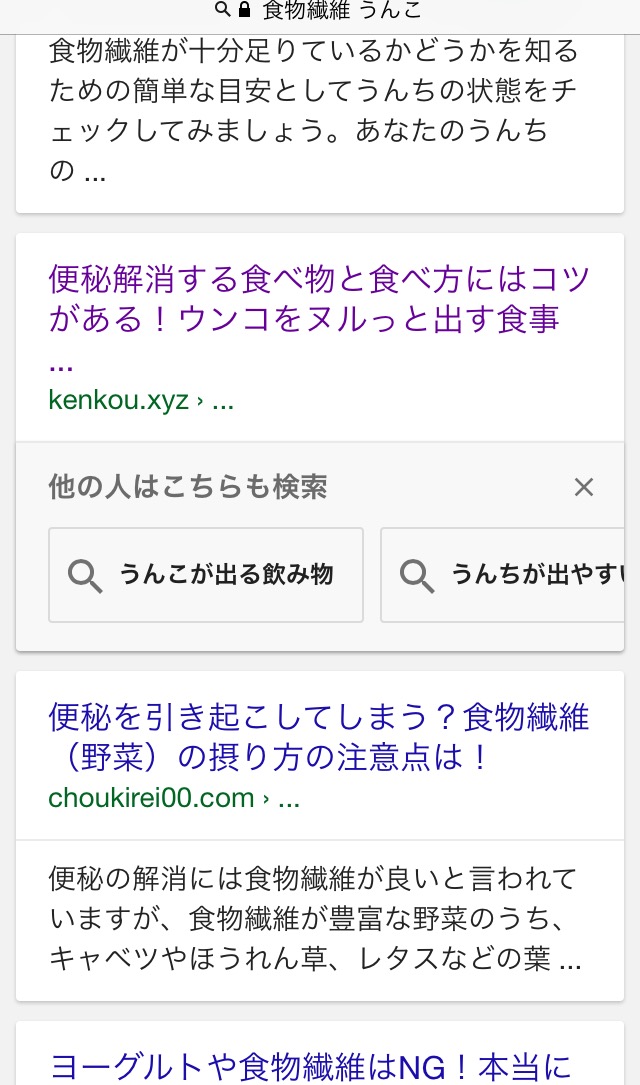Select the suggestion starting with うんちが出やすい
This screenshot has height=1085, width=640.
[510, 575]
